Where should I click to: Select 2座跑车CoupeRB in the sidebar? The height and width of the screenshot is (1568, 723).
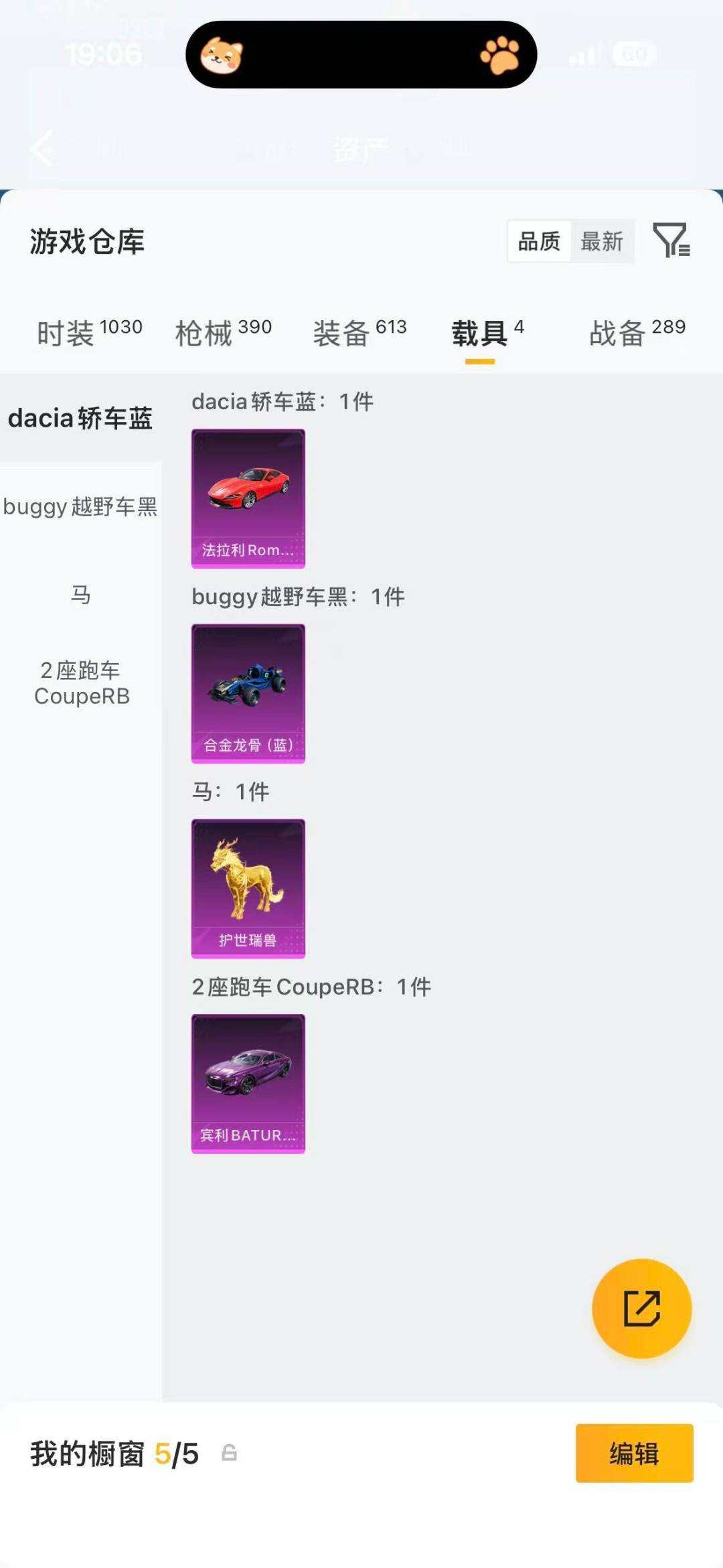(80, 682)
